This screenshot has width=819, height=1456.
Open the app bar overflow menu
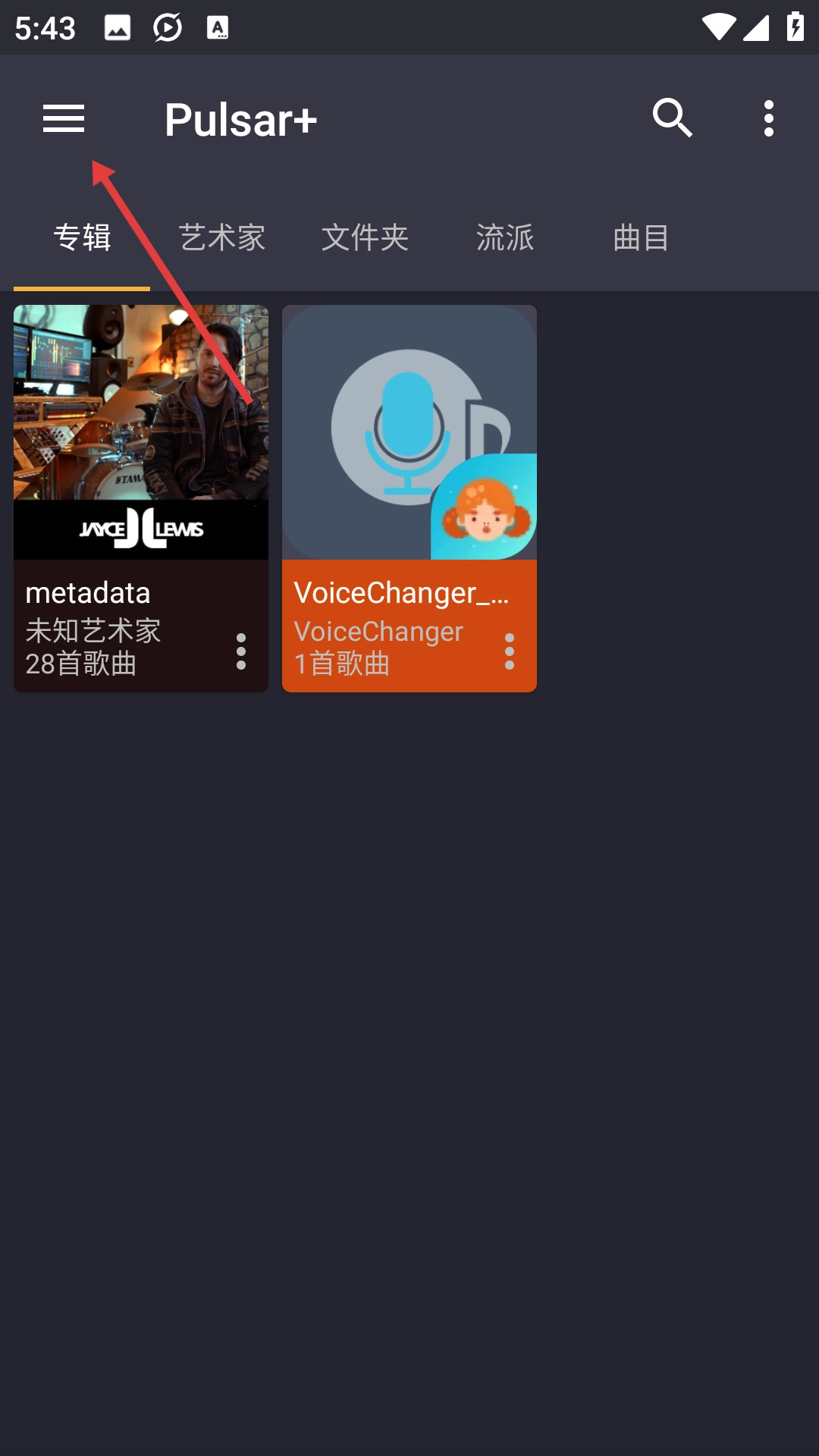click(x=768, y=119)
